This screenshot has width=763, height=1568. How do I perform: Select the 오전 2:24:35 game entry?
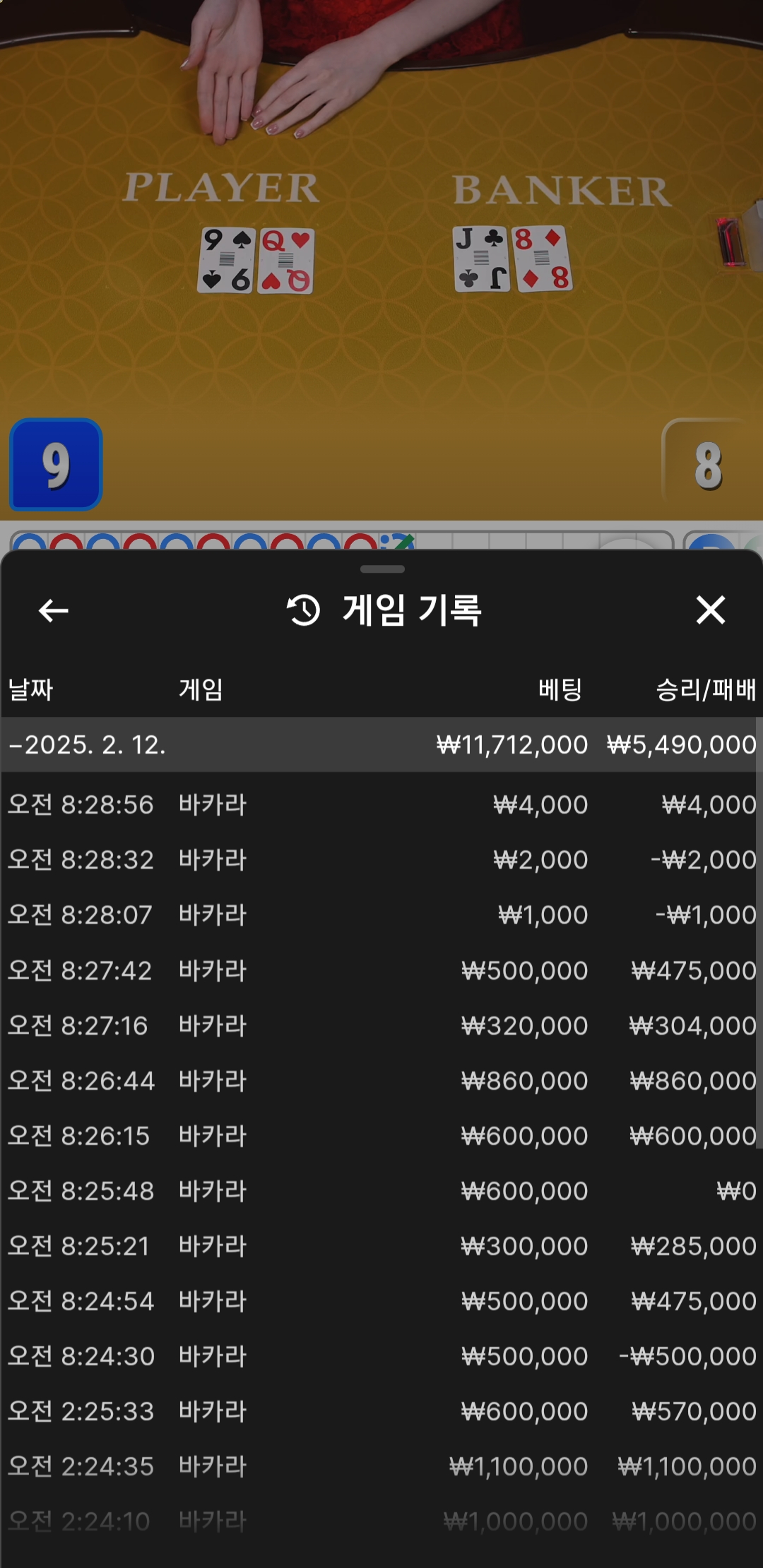(381, 1466)
